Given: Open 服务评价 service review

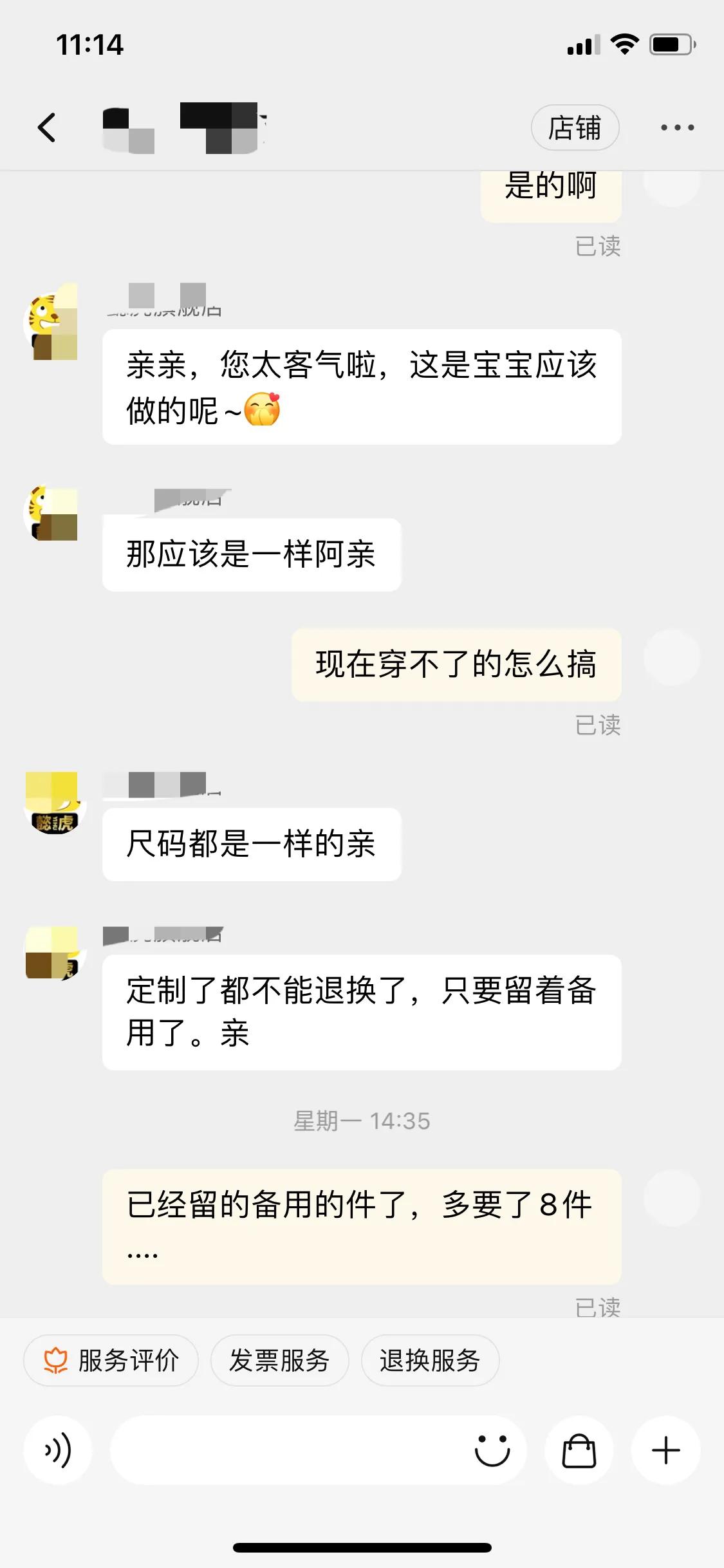Looking at the screenshot, I should click(x=111, y=1360).
